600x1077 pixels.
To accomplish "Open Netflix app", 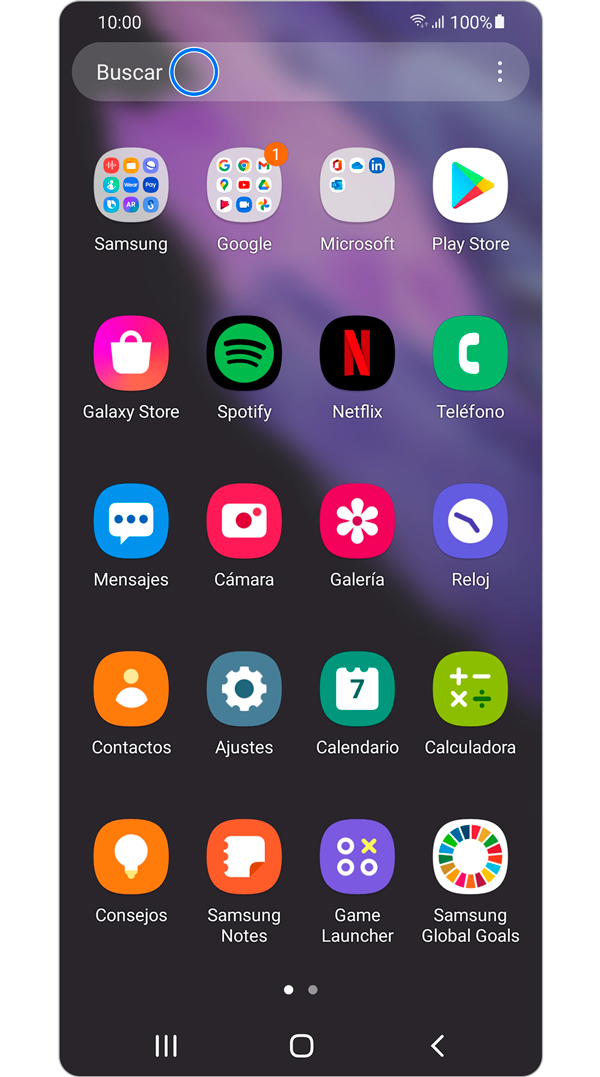I will (x=357, y=354).
